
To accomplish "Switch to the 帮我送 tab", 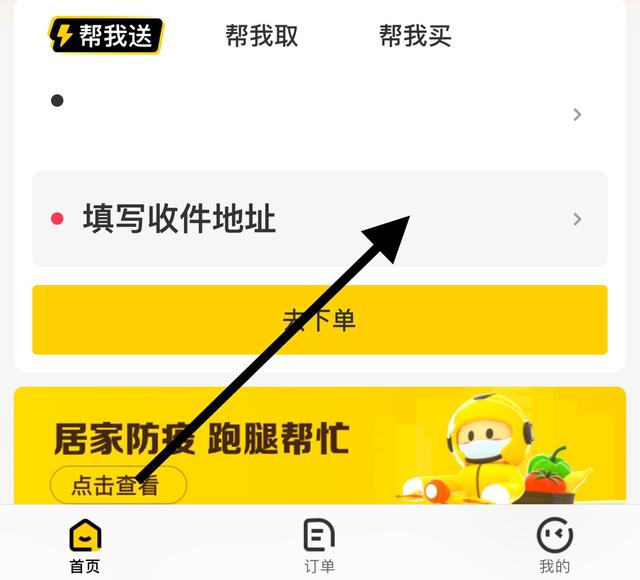I will [106, 36].
